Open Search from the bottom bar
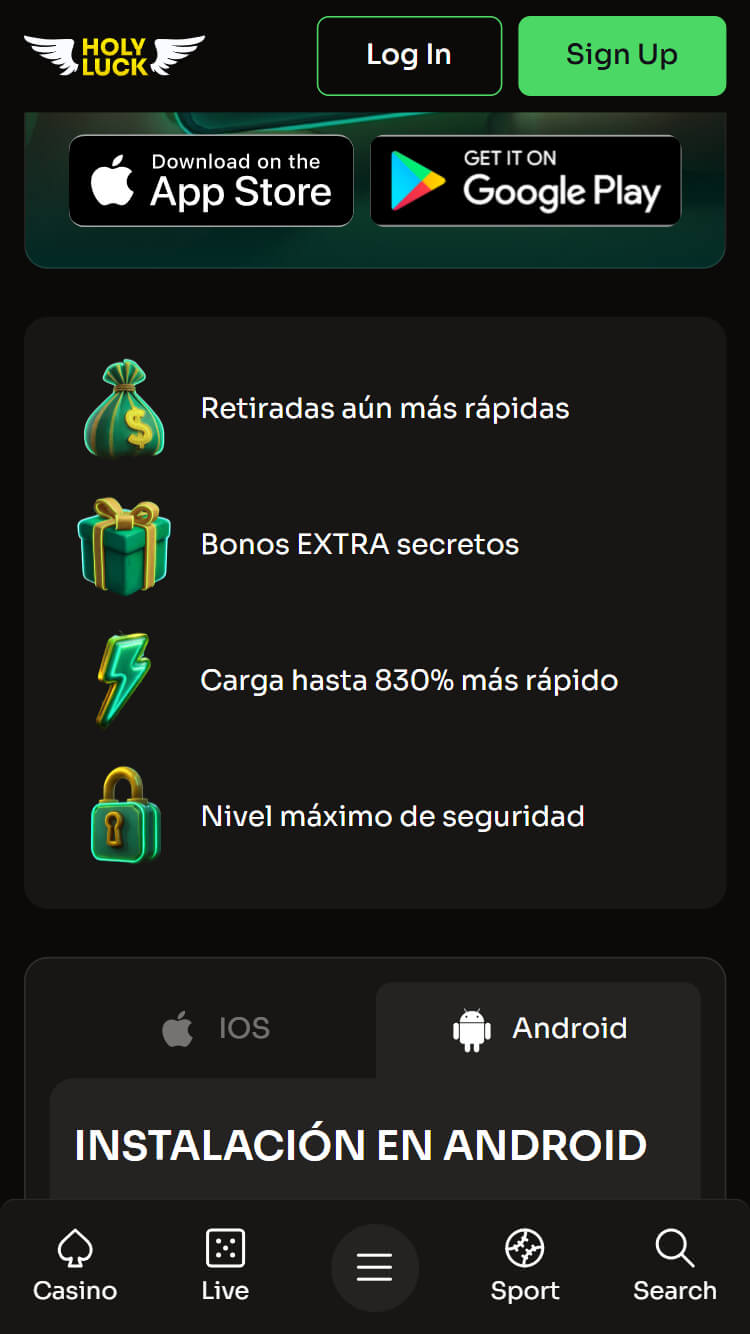Image resolution: width=750 pixels, height=1334 pixels. (675, 1266)
